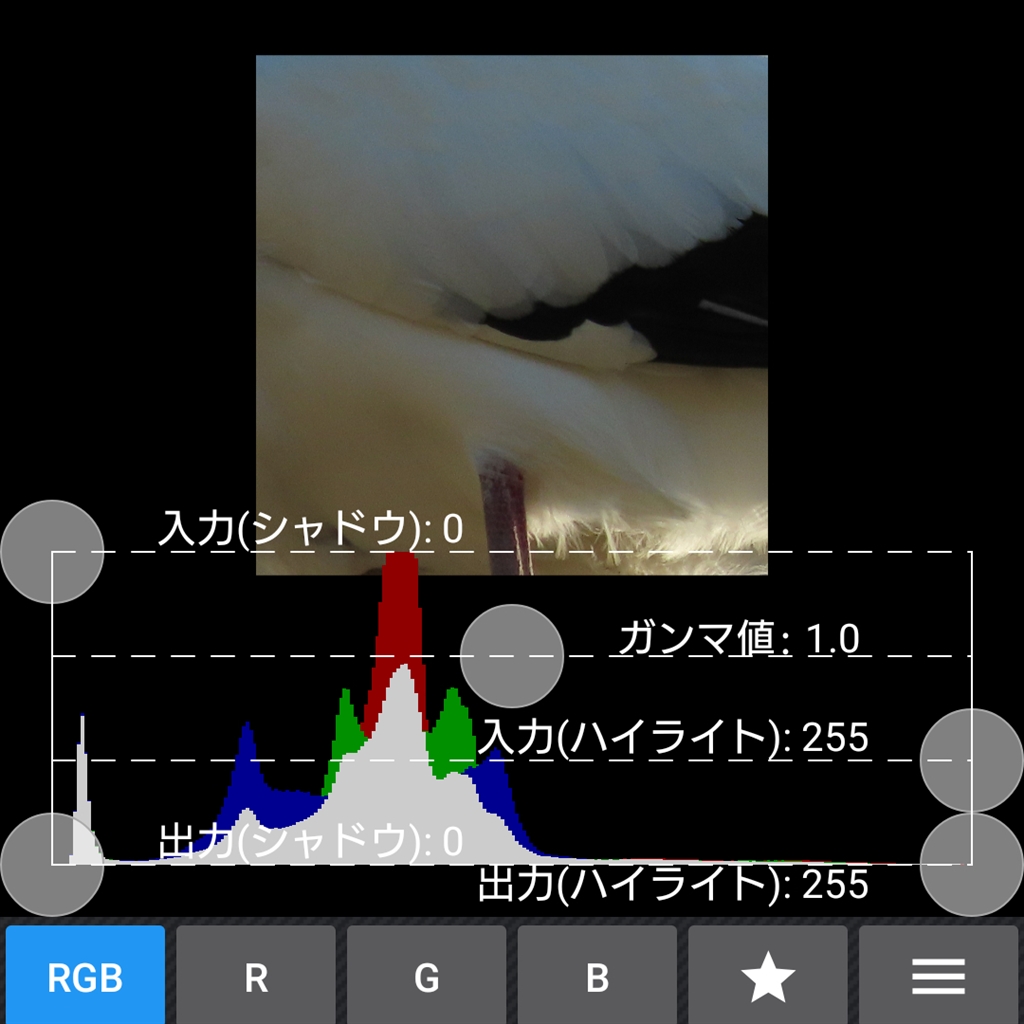Switch to the G channel
The width and height of the screenshot is (1024, 1024).
pyautogui.click(x=426, y=976)
